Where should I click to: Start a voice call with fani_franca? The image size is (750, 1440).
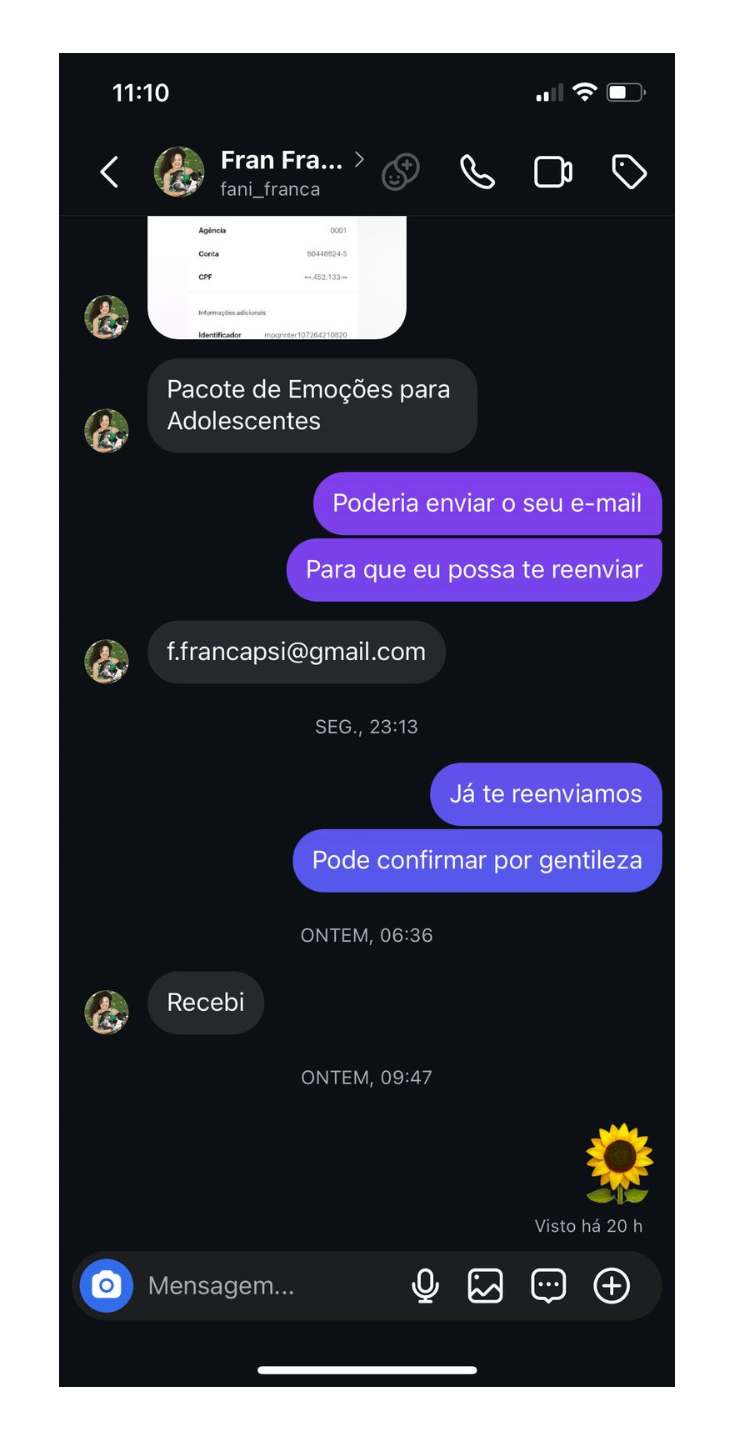(477, 172)
